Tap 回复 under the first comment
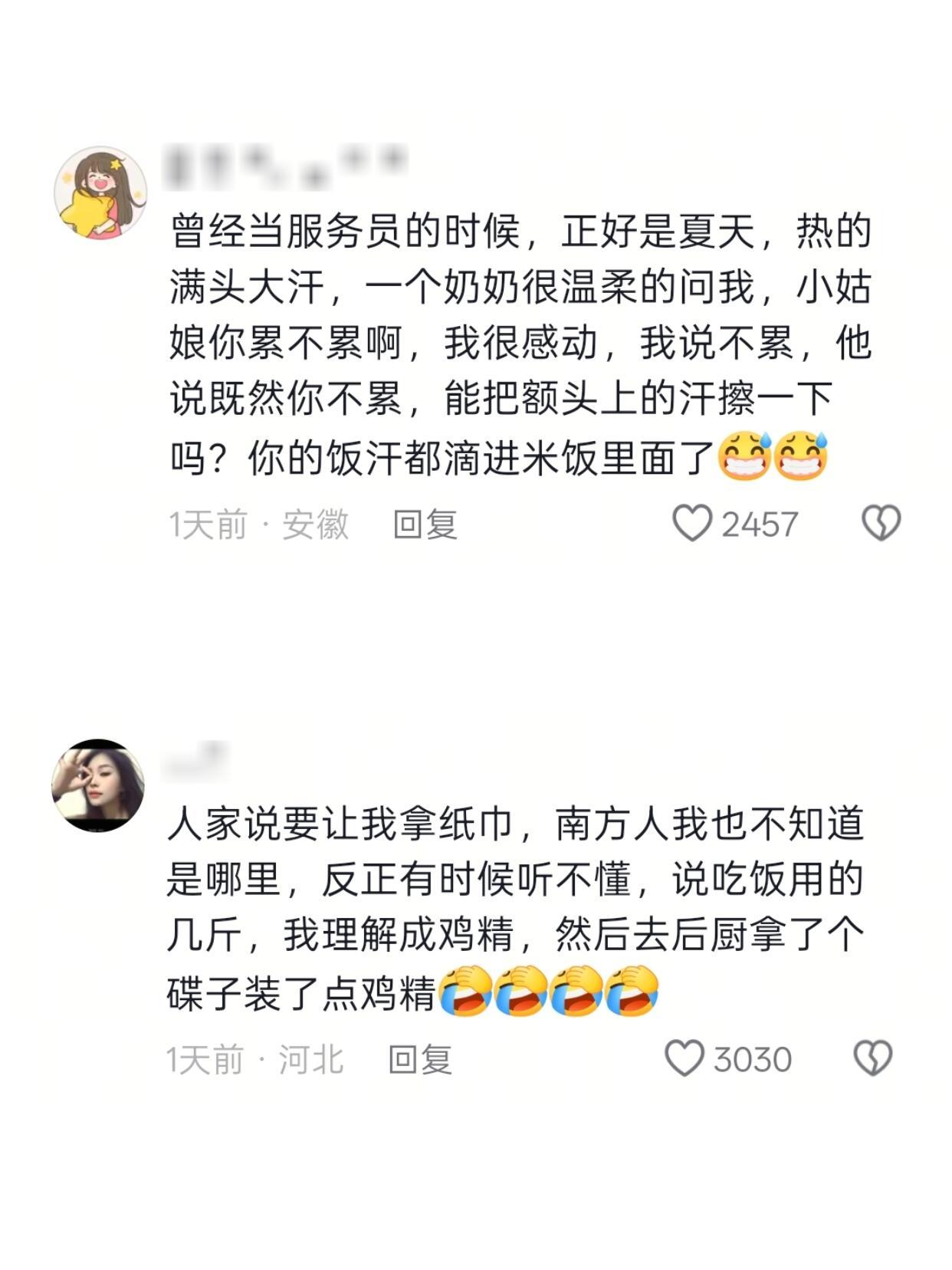952x1270 pixels. click(426, 525)
